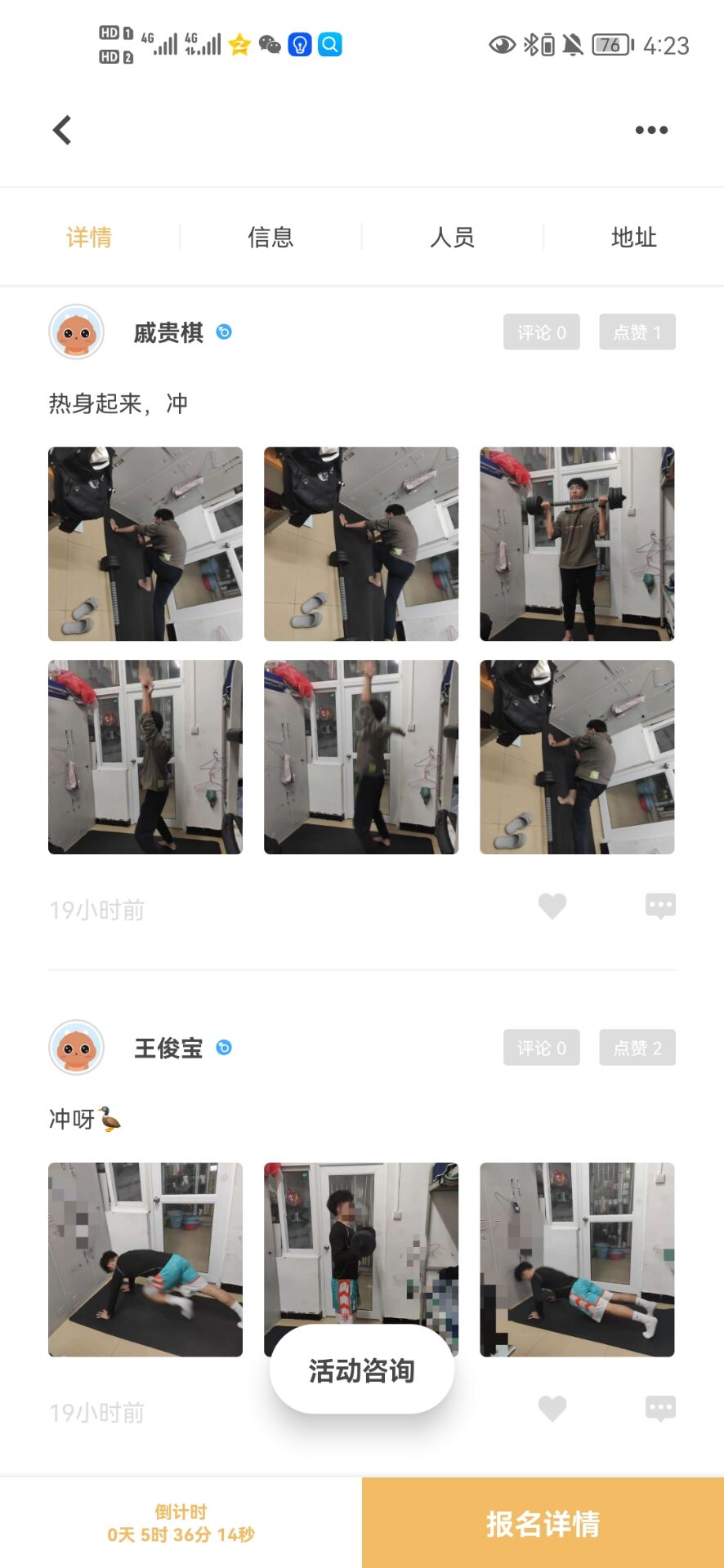The width and height of the screenshot is (724, 1568).
Task: Tap 评论 0 on 戚贵棋's post
Action: tap(541, 332)
